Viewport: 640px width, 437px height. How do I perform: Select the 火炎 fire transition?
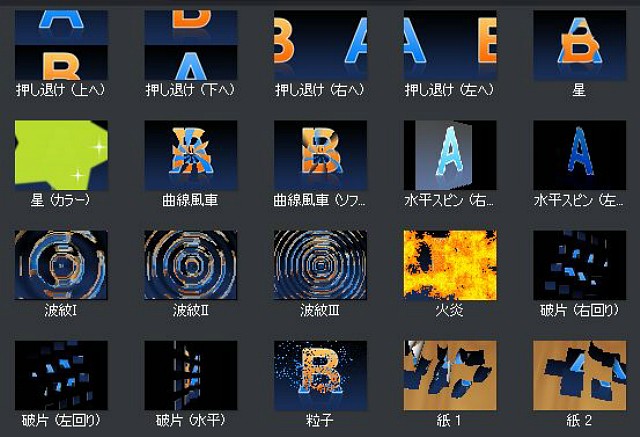click(449, 265)
